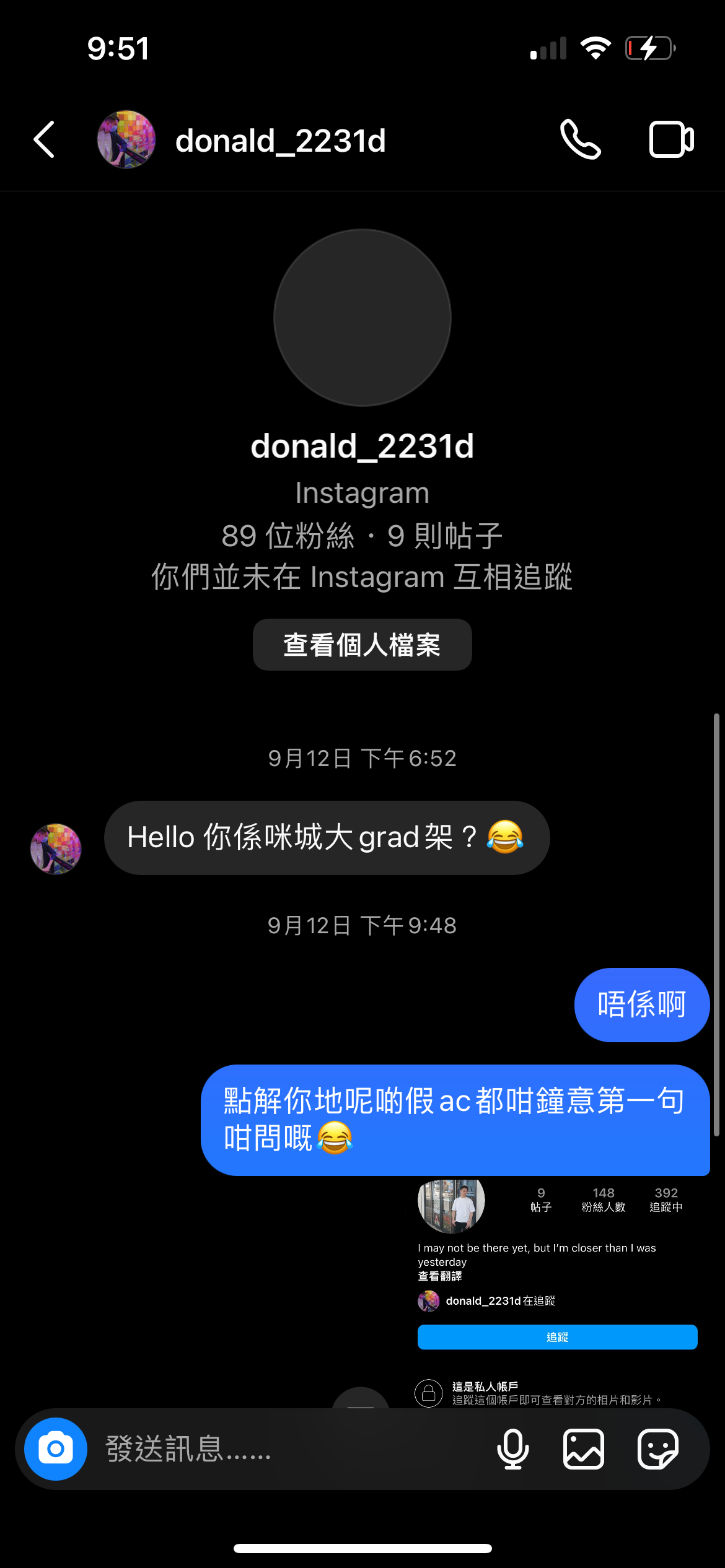Tap the 發送訊息 message input field

pos(248,1449)
